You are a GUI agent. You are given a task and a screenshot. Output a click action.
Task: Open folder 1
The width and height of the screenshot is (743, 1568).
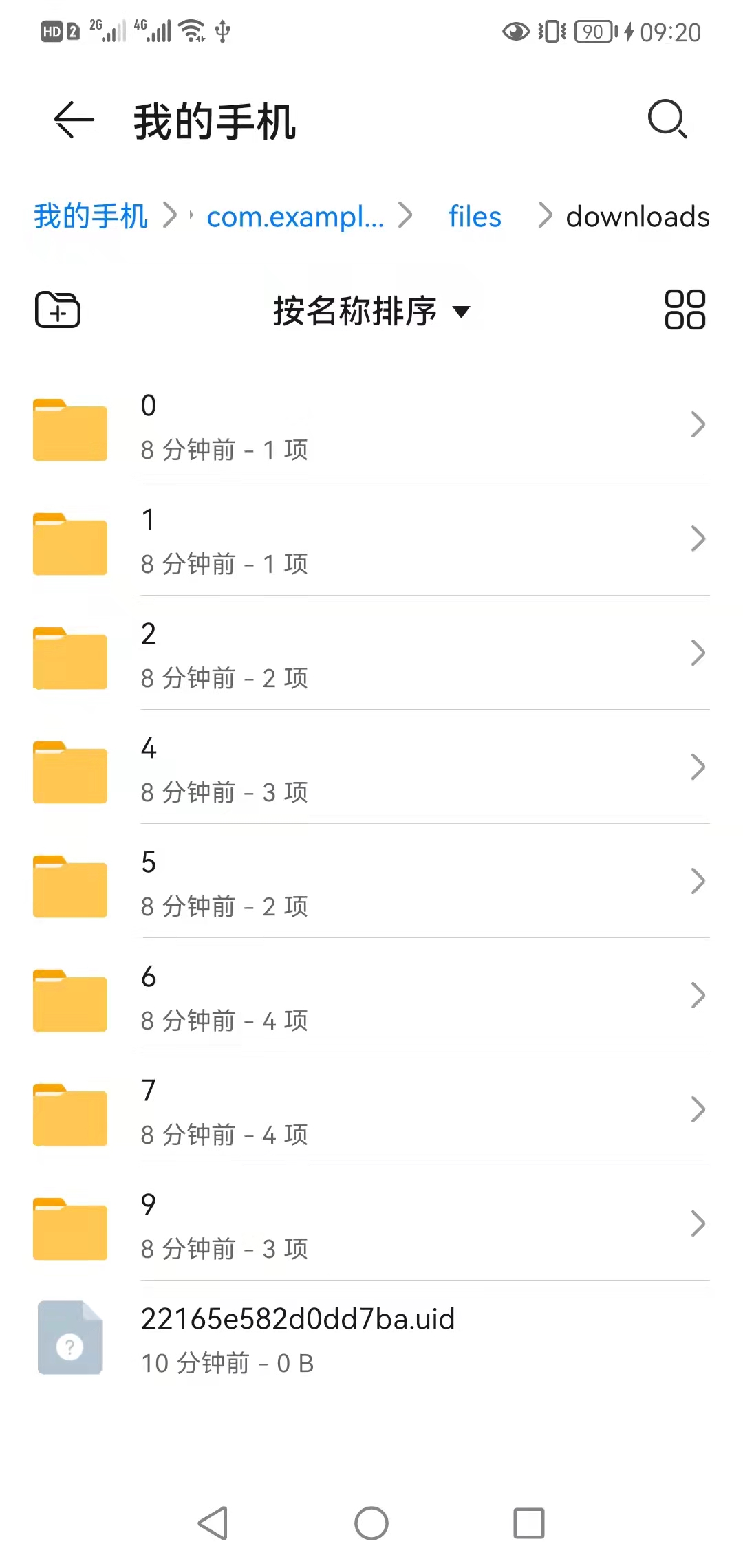click(371, 541)
